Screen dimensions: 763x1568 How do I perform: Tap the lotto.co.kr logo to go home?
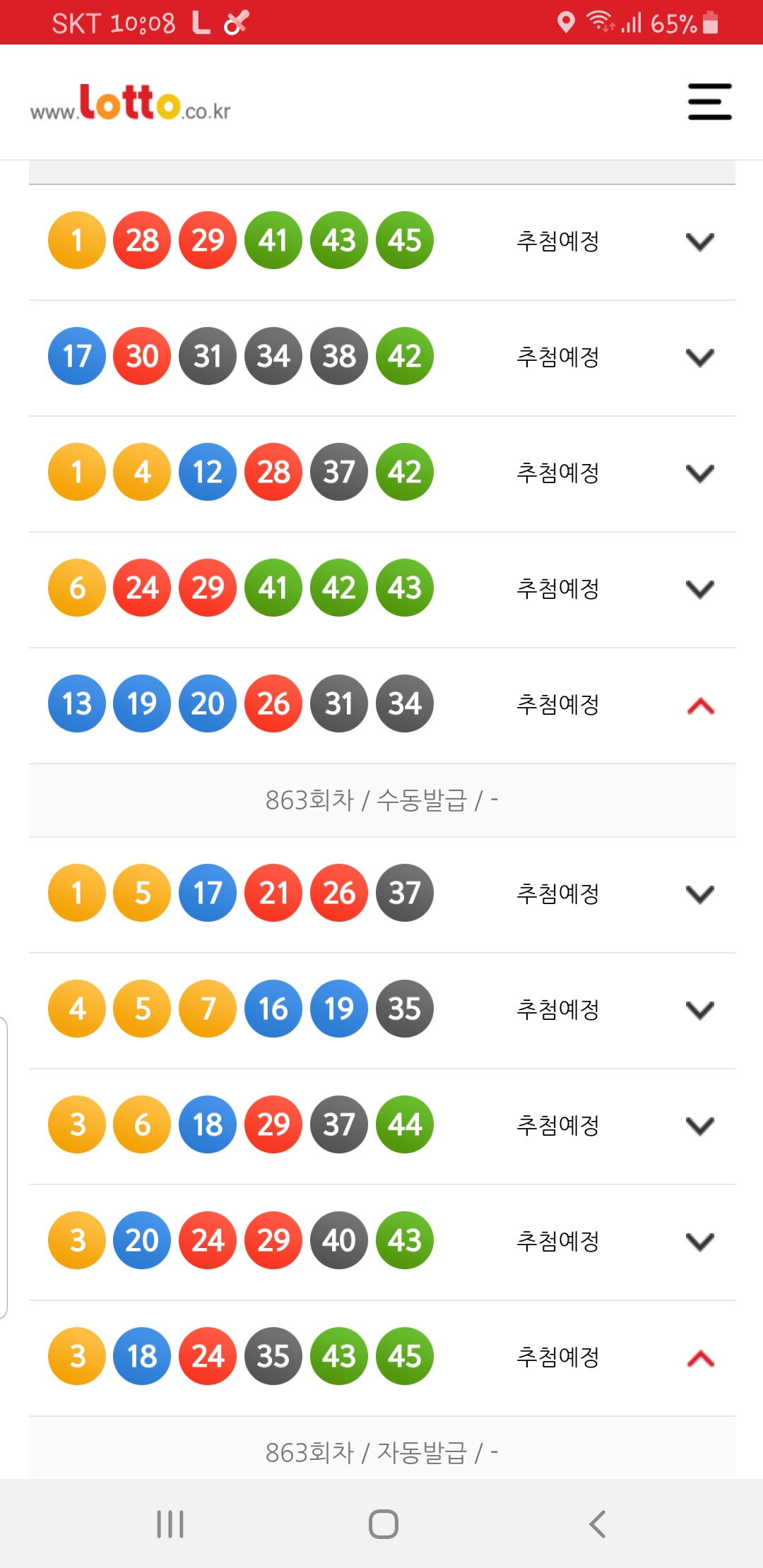131,103
